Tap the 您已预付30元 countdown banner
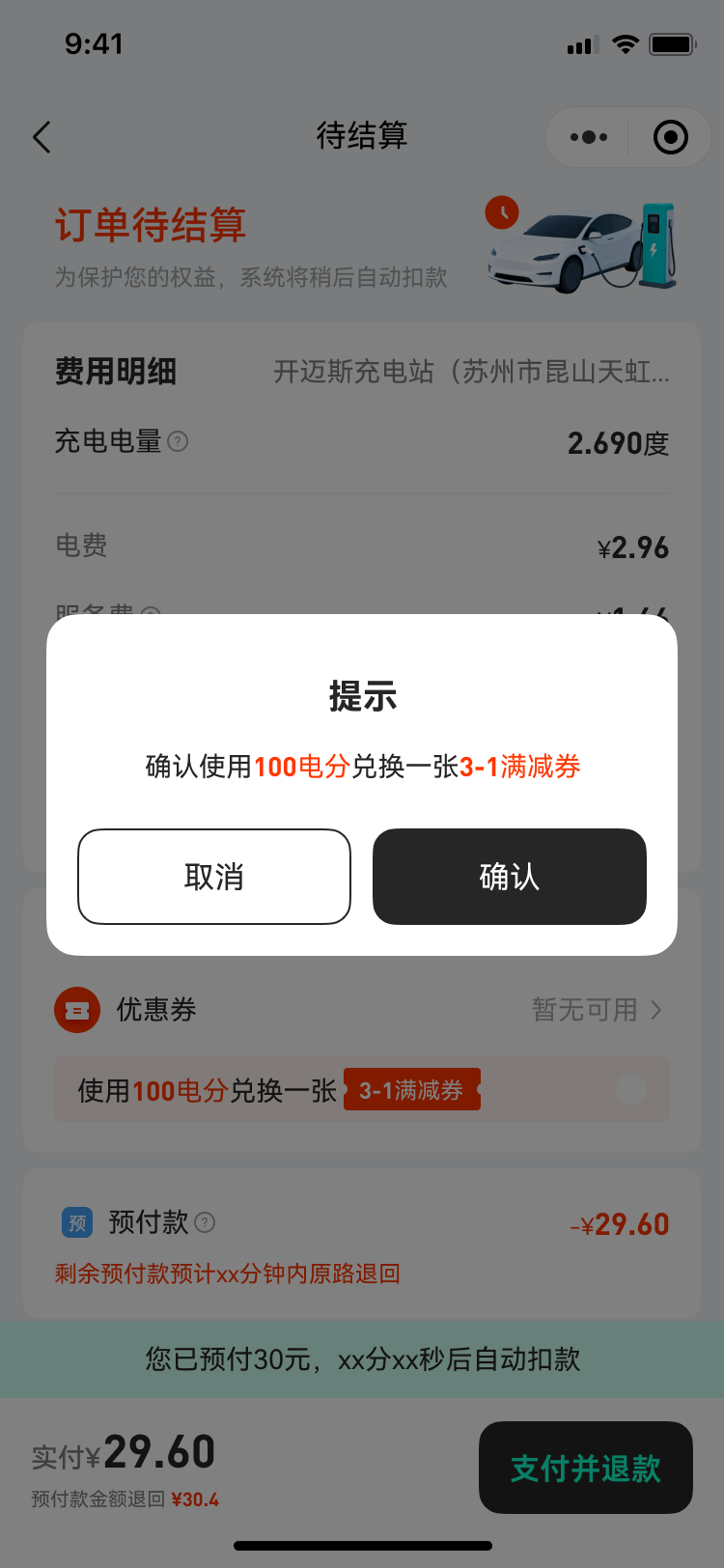This screenshot has width=724, height=1568. [x=362, y=1359]
